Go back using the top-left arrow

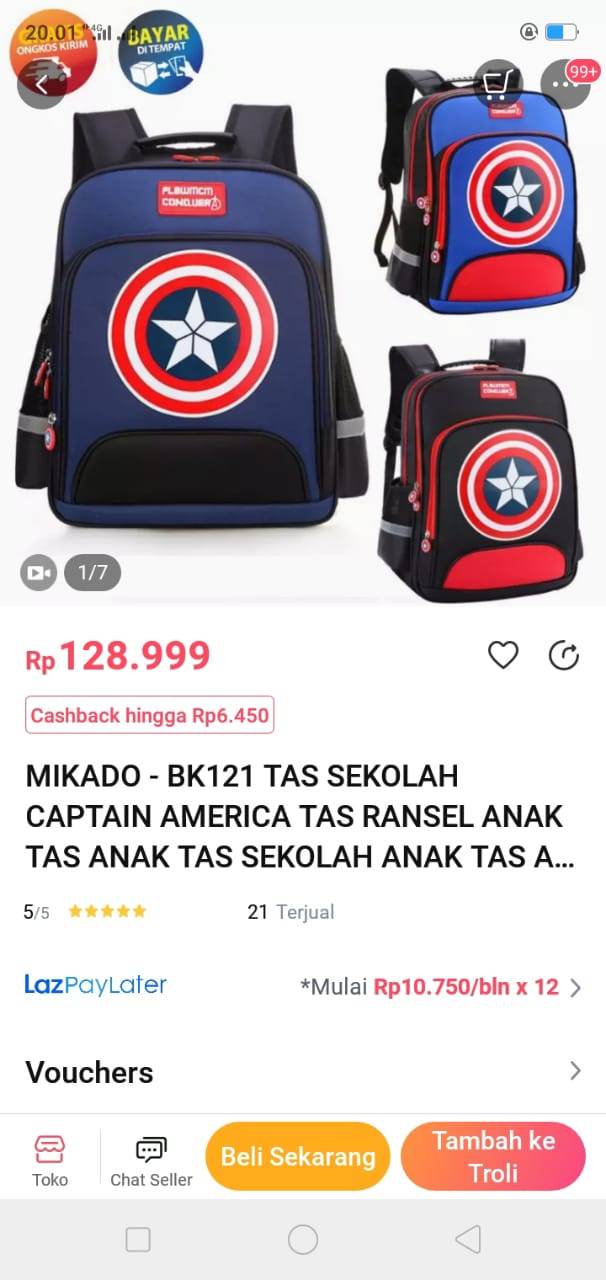point(42,84)
